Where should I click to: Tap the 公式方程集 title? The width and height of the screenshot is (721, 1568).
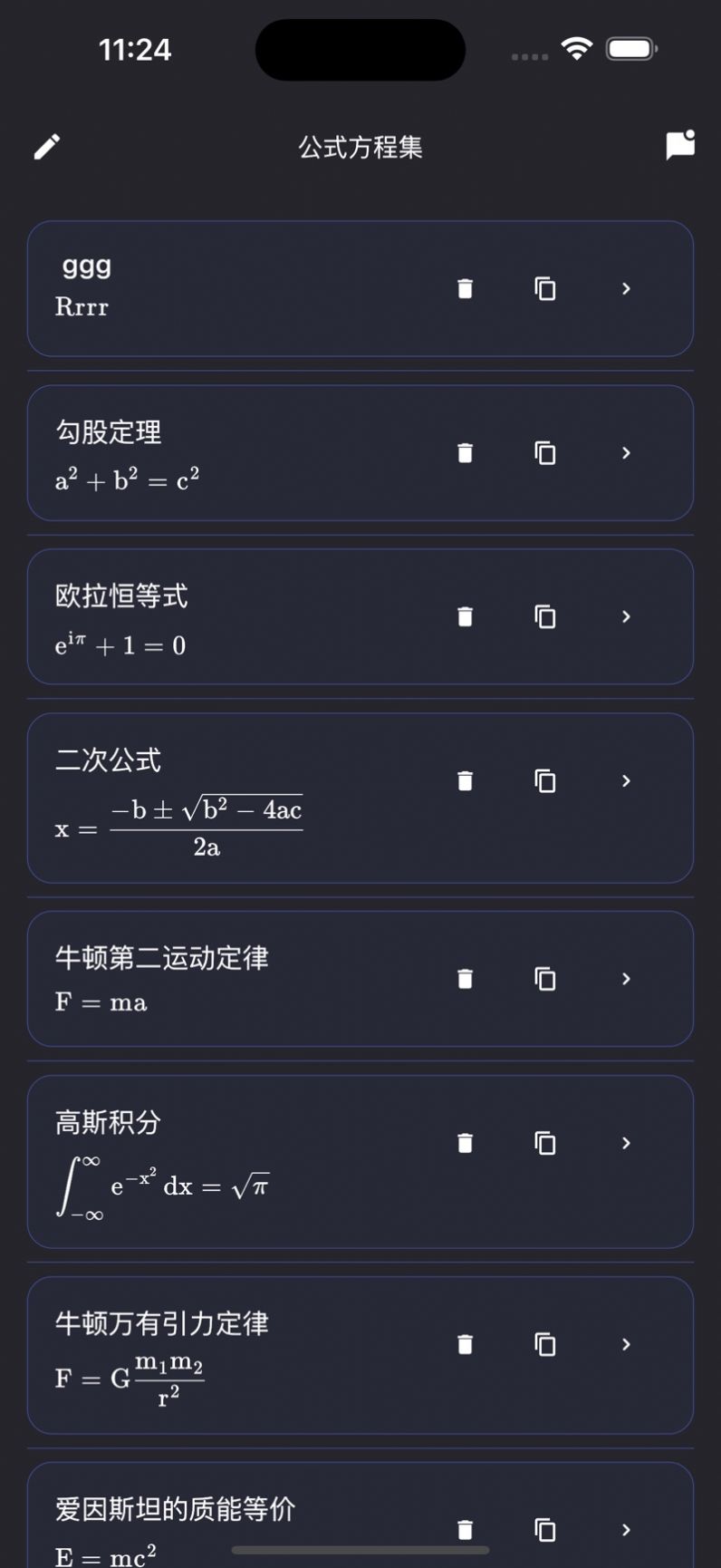tap(360, 147)
